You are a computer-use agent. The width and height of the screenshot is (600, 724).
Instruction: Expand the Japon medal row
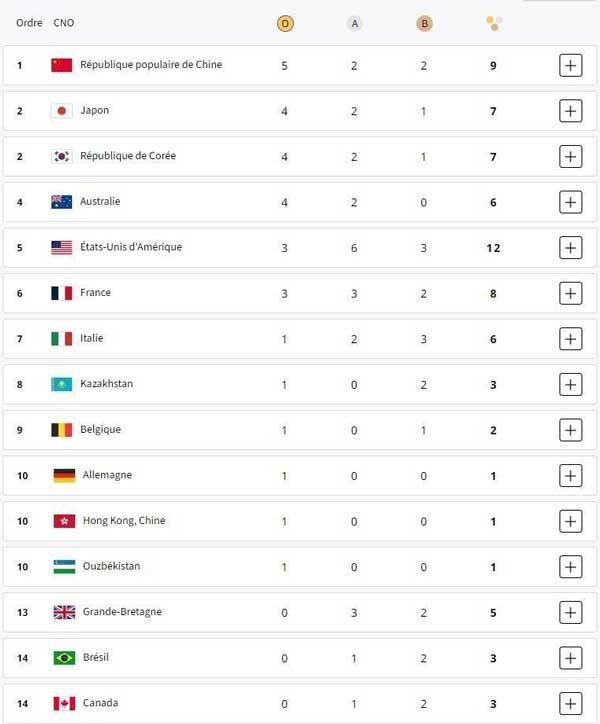pyautogui.click(x=570, y=111)
